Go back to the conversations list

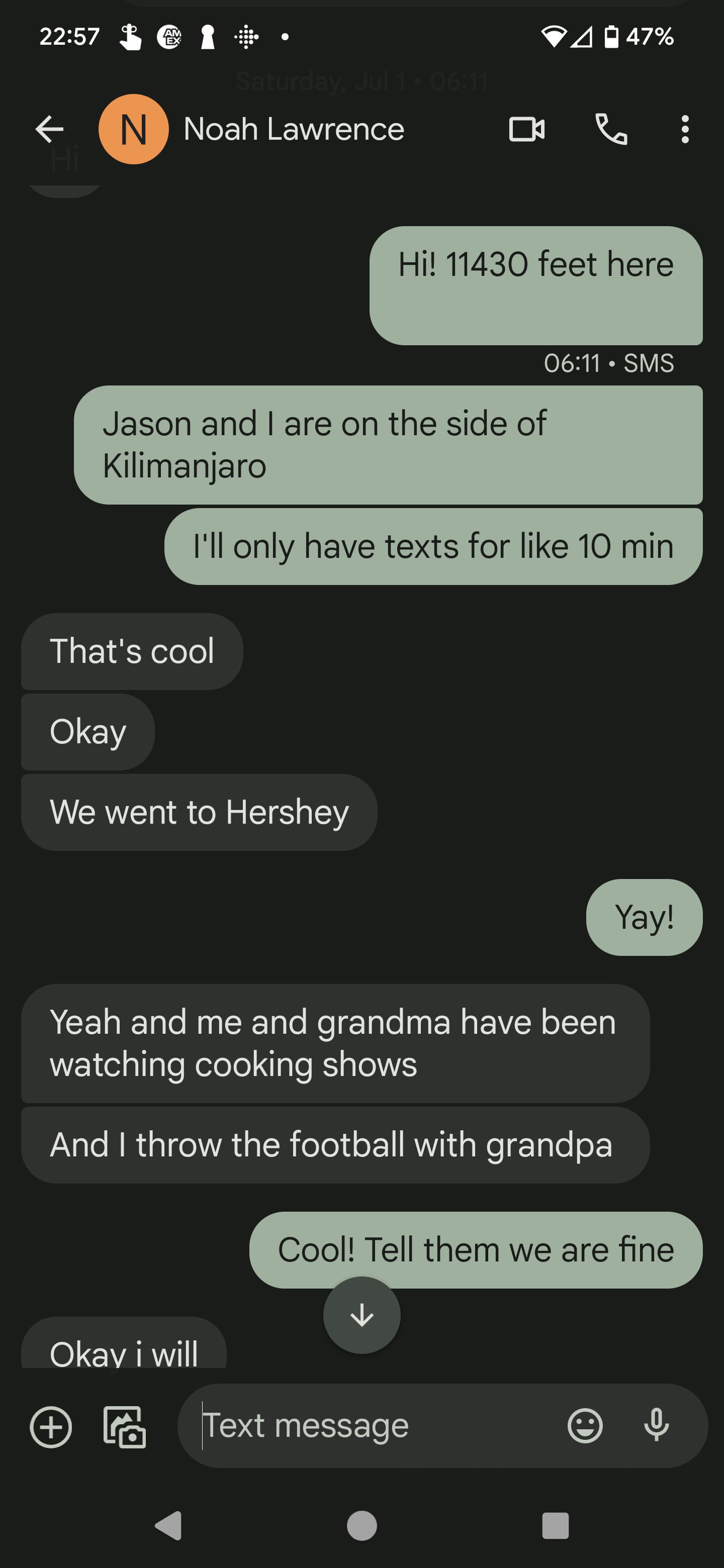[x=49, y=129]
